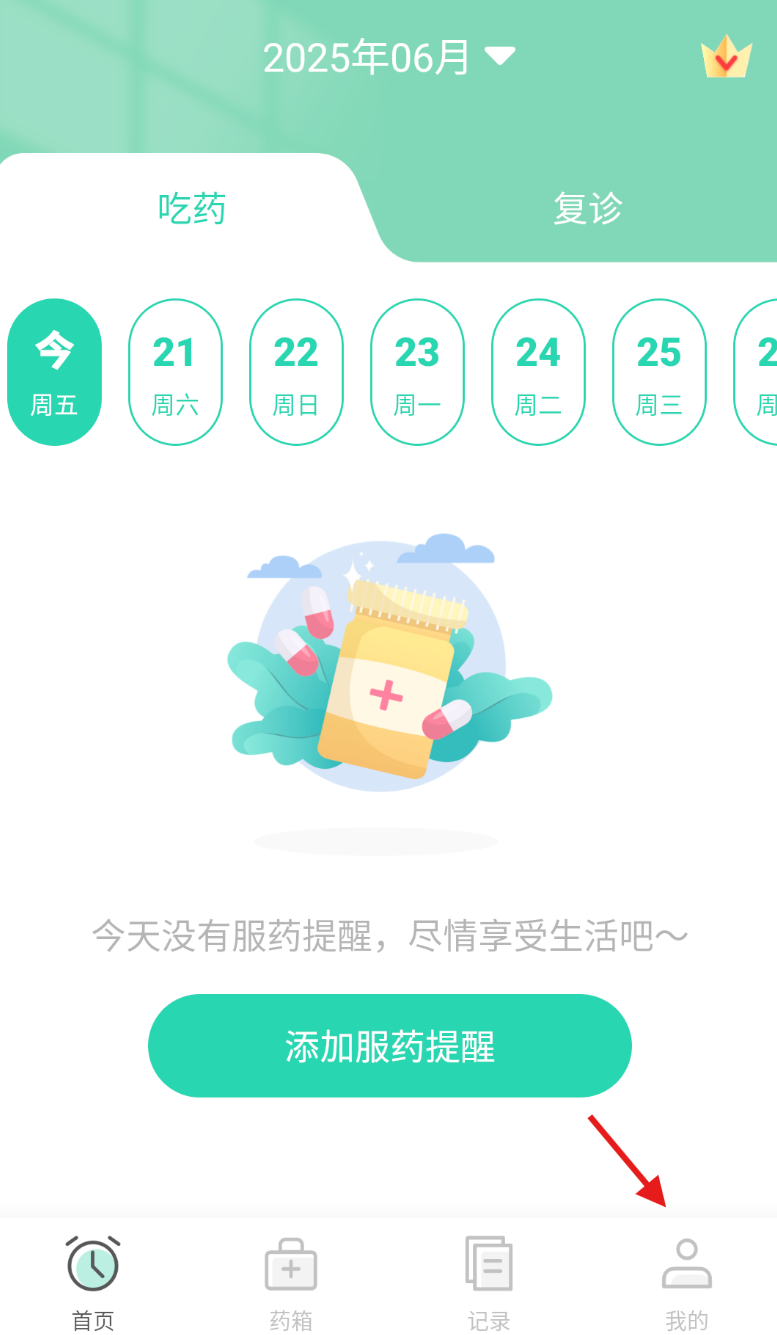Pick date 24 周二
777x1335 pixels.
(x=538, y=372)
